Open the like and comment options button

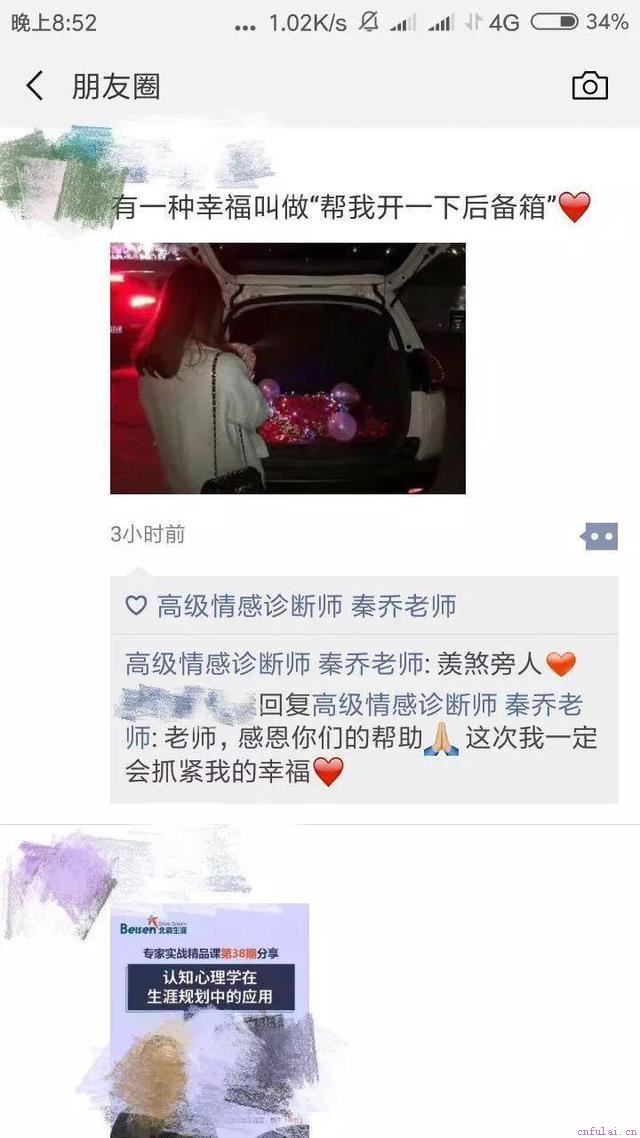pos(599,536)
